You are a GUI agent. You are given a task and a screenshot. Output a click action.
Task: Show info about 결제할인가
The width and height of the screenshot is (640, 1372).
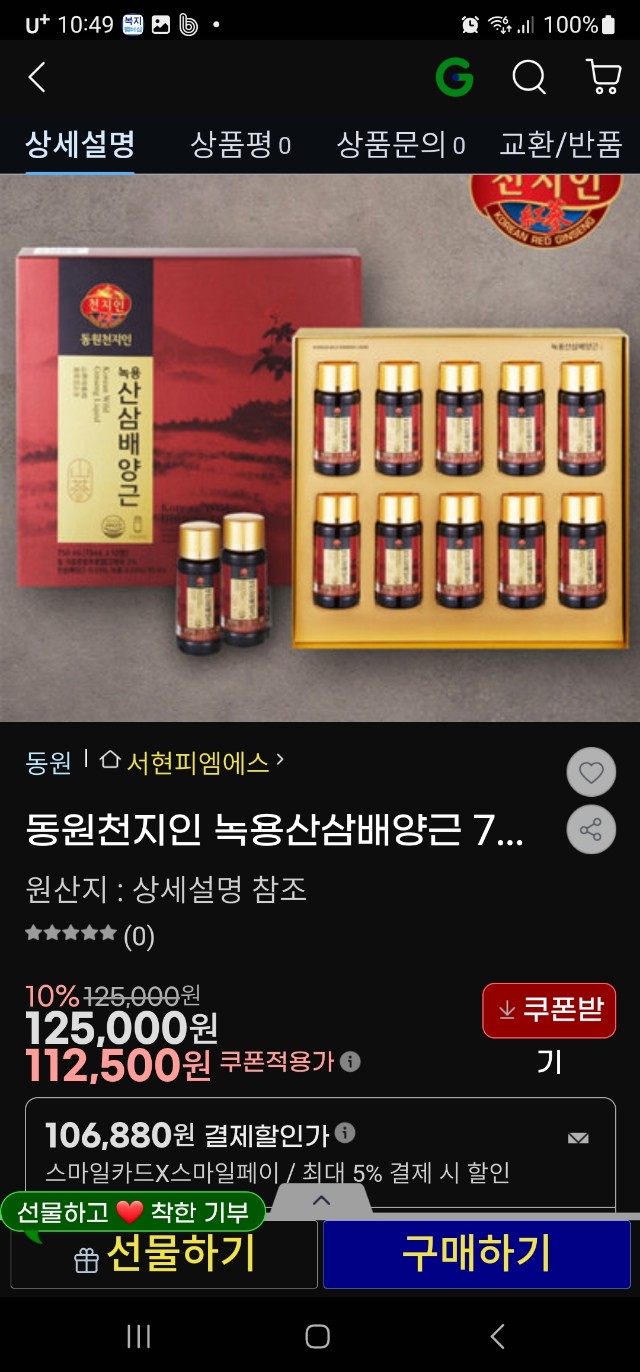(x=345, y=1133)
